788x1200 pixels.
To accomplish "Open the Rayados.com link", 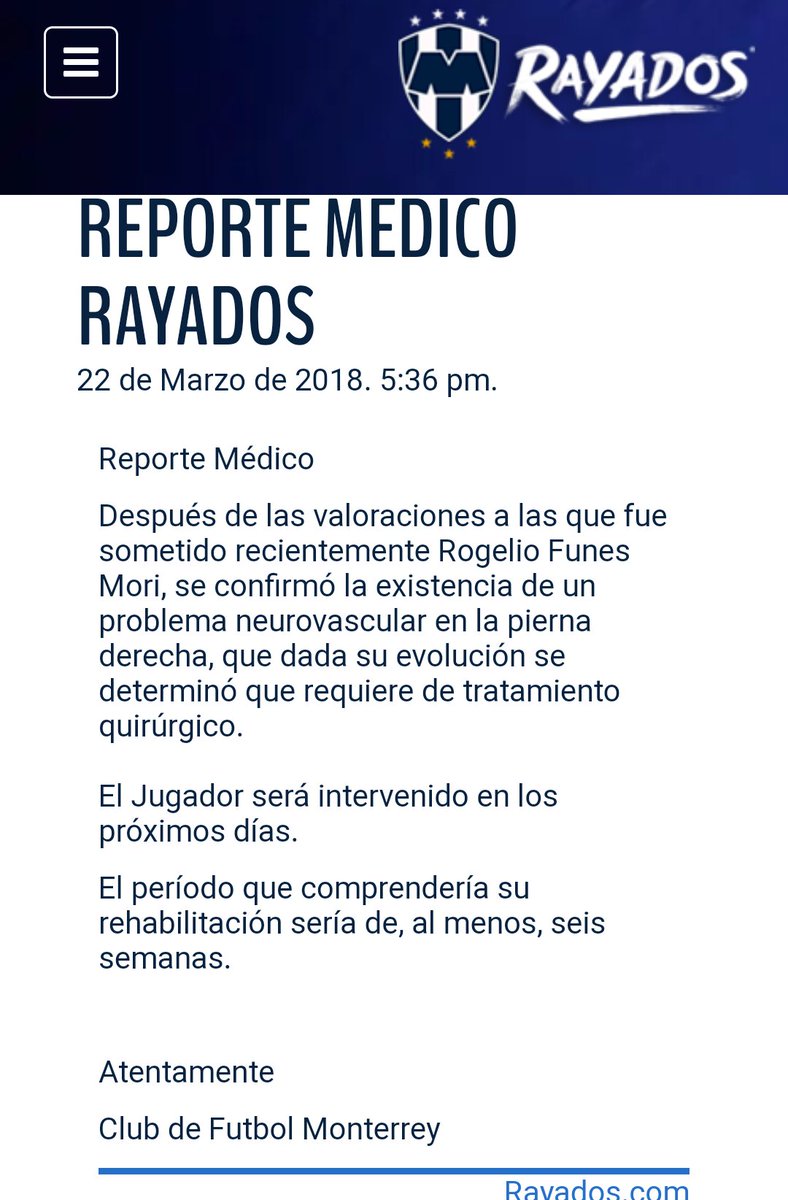I will (596, 1189).
